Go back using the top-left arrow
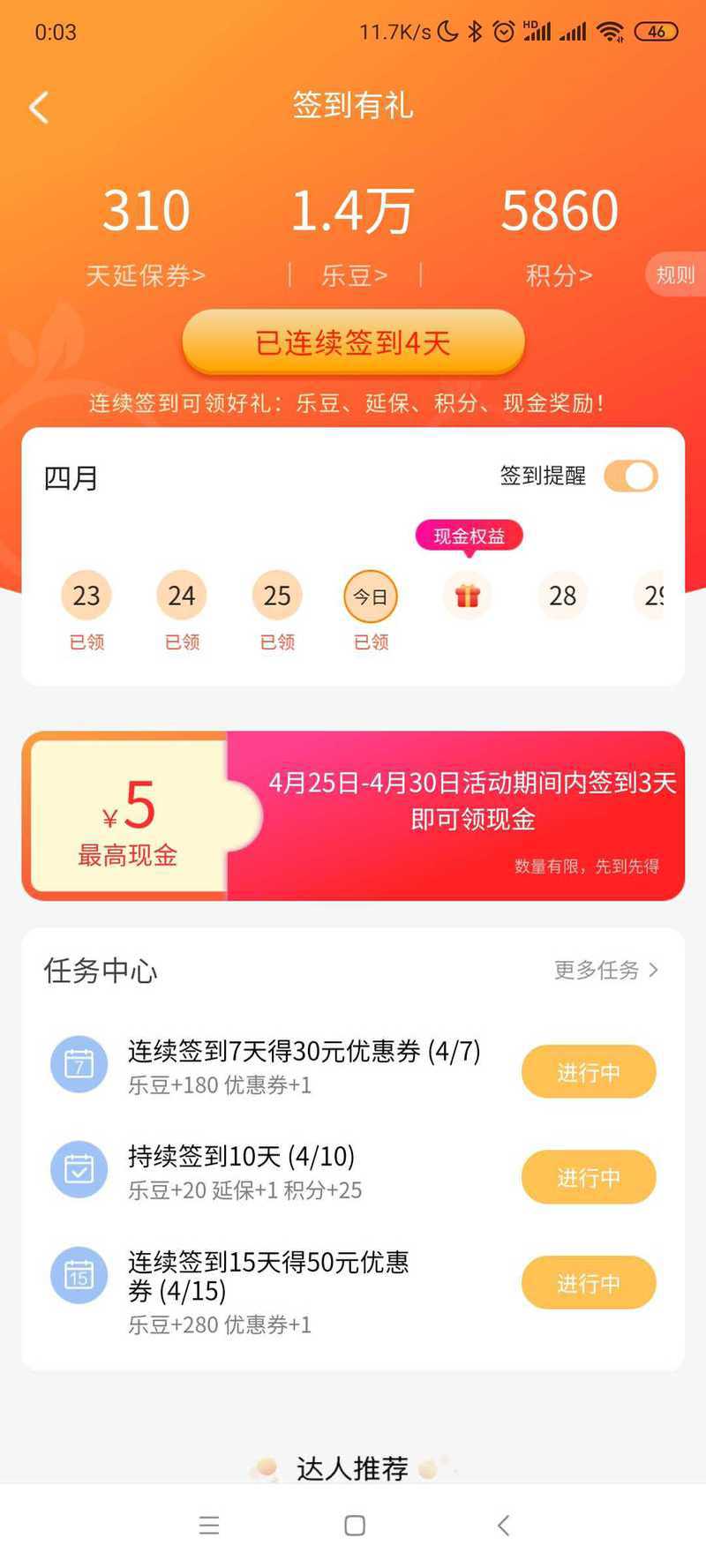This screenshot has height=1568, width=706. pyautogui.click(x=39, y=108)
